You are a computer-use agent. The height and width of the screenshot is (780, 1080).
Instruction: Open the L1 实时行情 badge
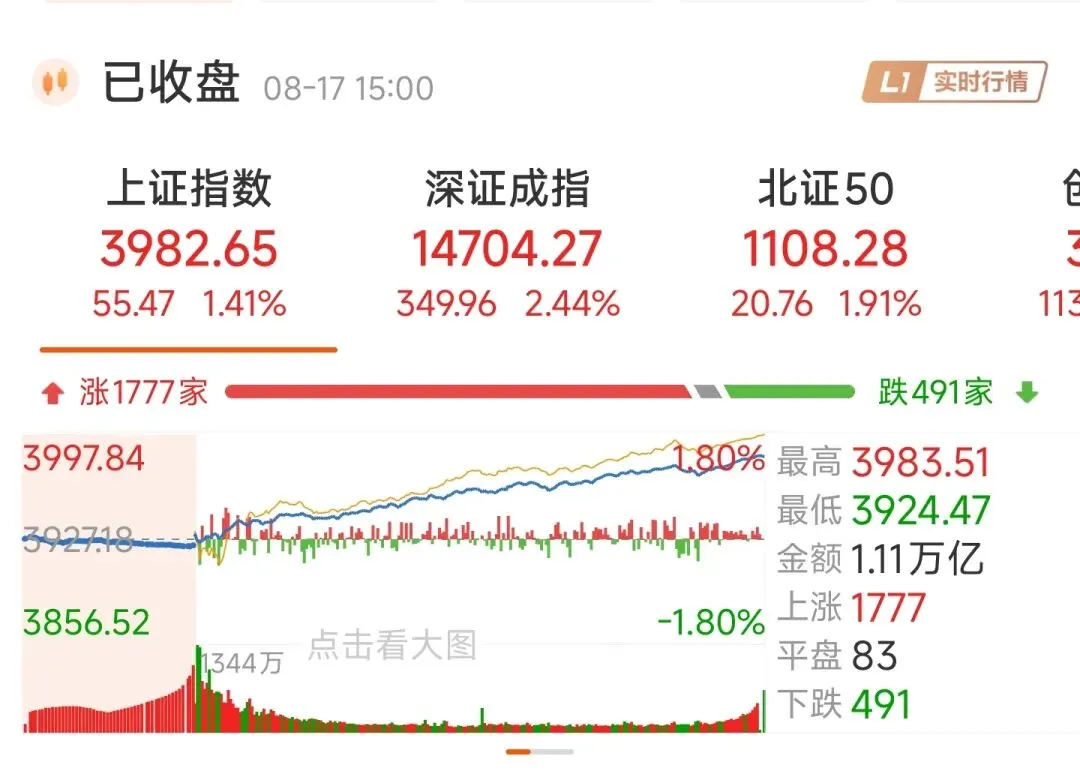(955, 82)
